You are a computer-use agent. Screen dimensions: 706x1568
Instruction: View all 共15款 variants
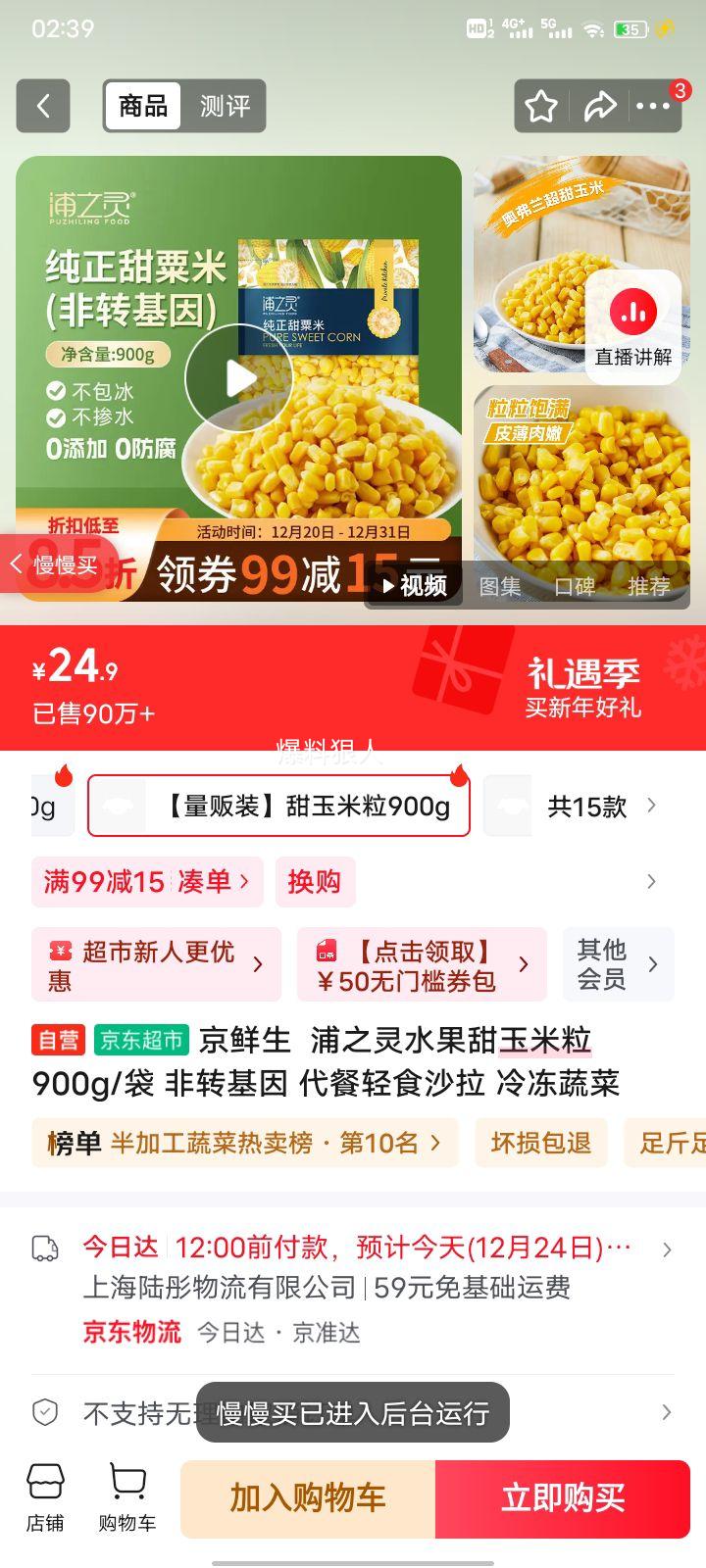[x=598, y=807]
